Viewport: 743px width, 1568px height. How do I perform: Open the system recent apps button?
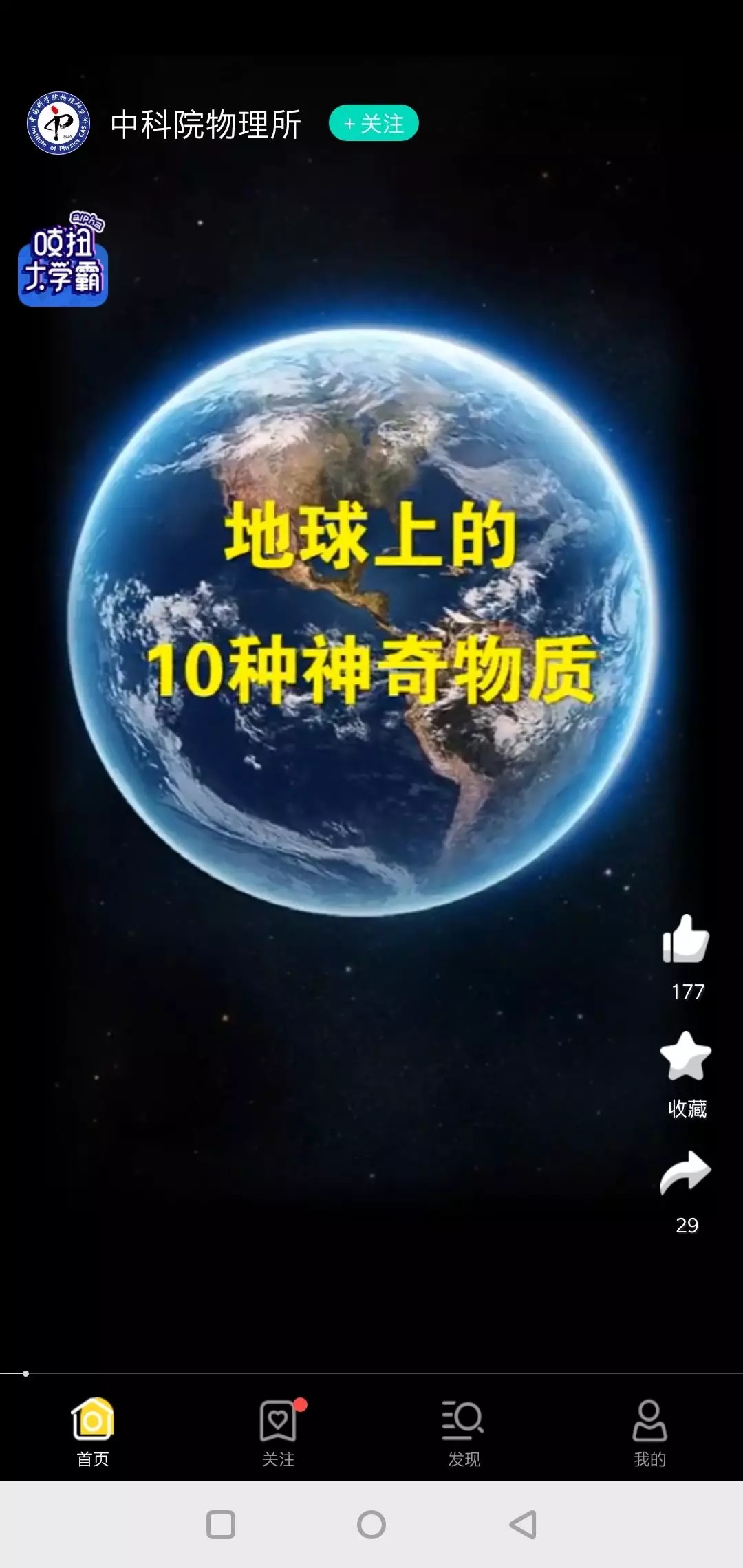pos(221,1525)
